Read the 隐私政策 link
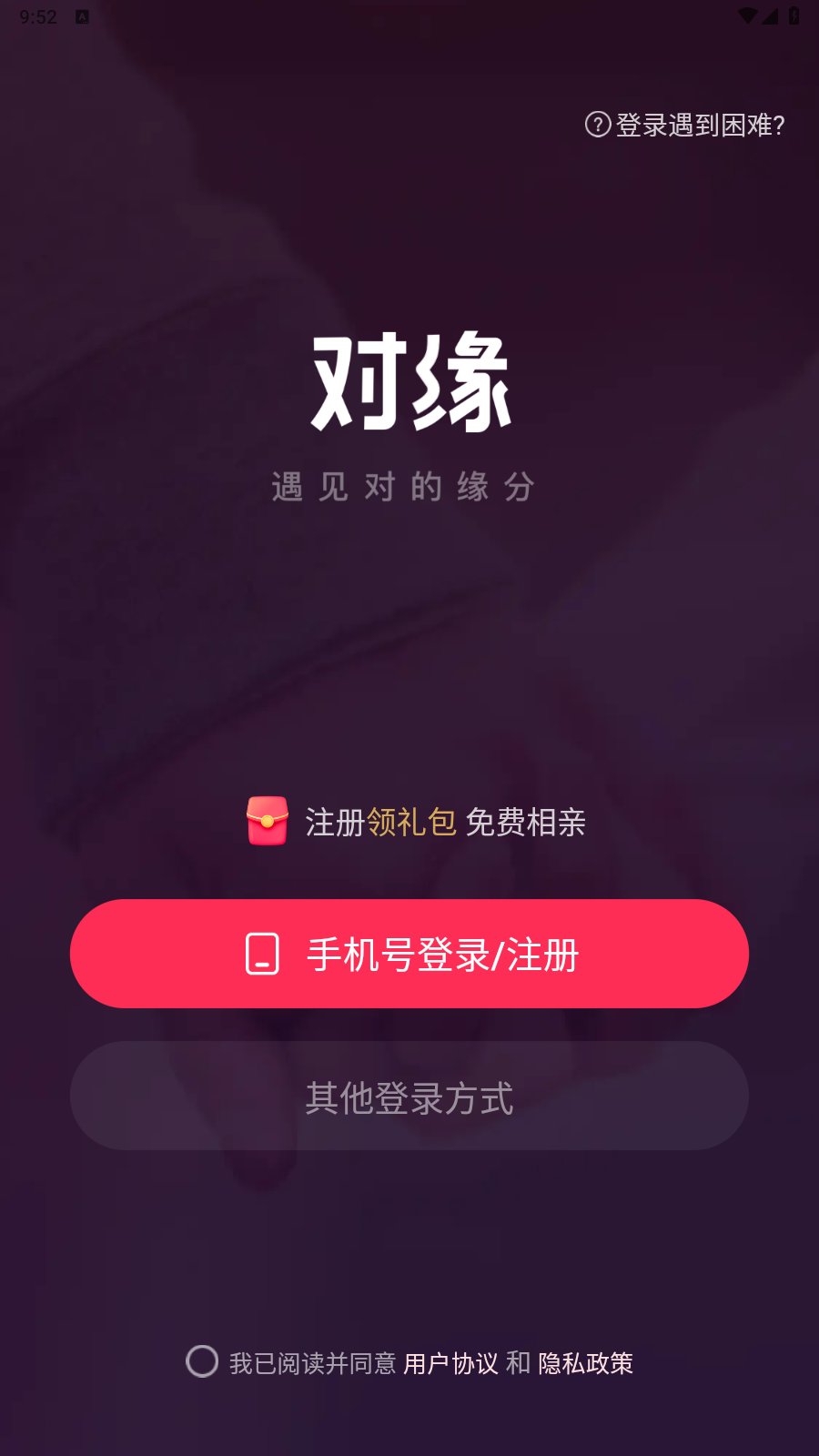819x1456 pixels. coord(585,1363)
